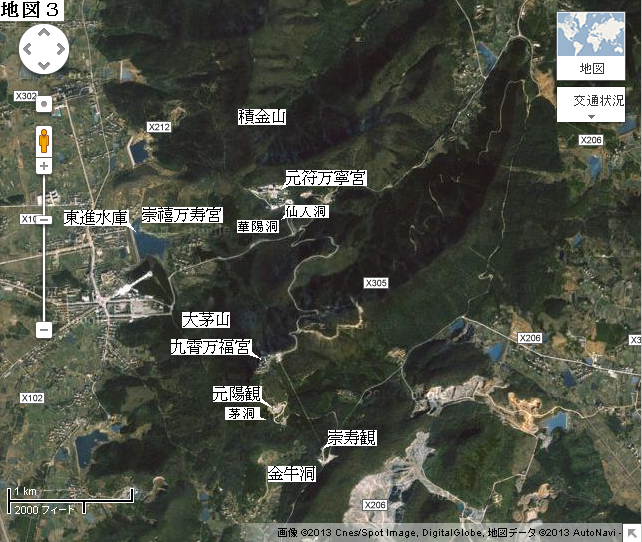Tap the zoom slider track
This screenshot has height=542, width=642.
[x=43, y=270]
